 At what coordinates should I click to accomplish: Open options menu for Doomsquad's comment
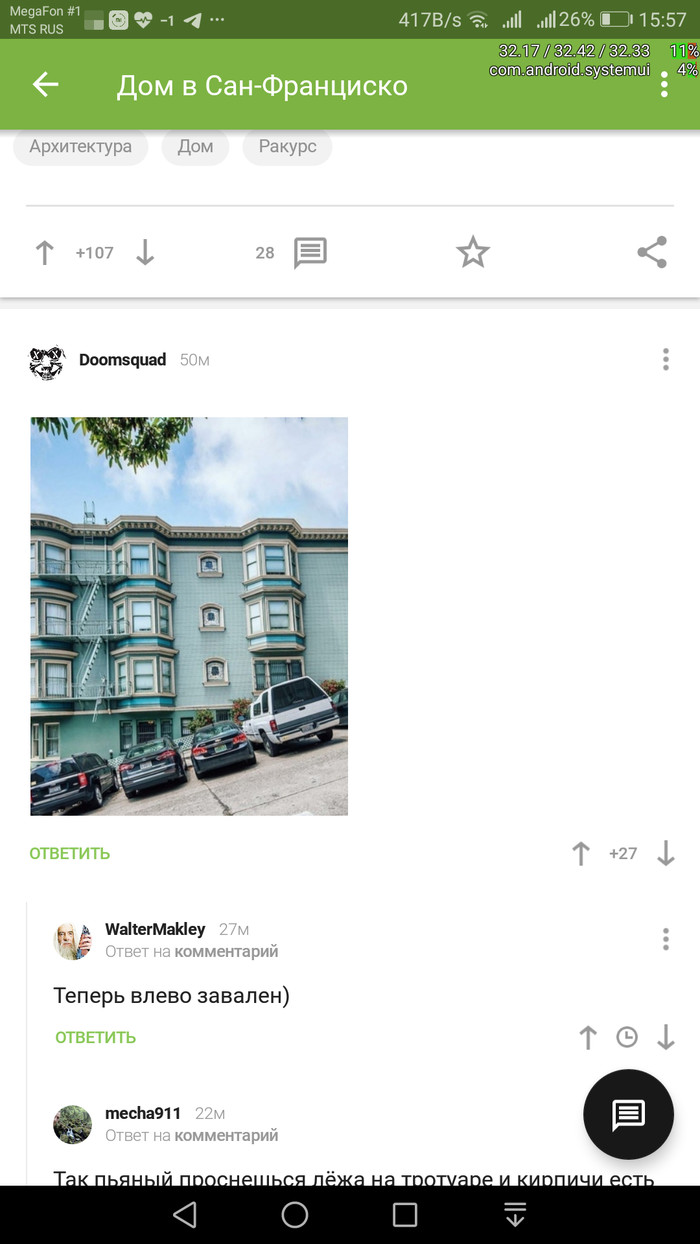666,360
